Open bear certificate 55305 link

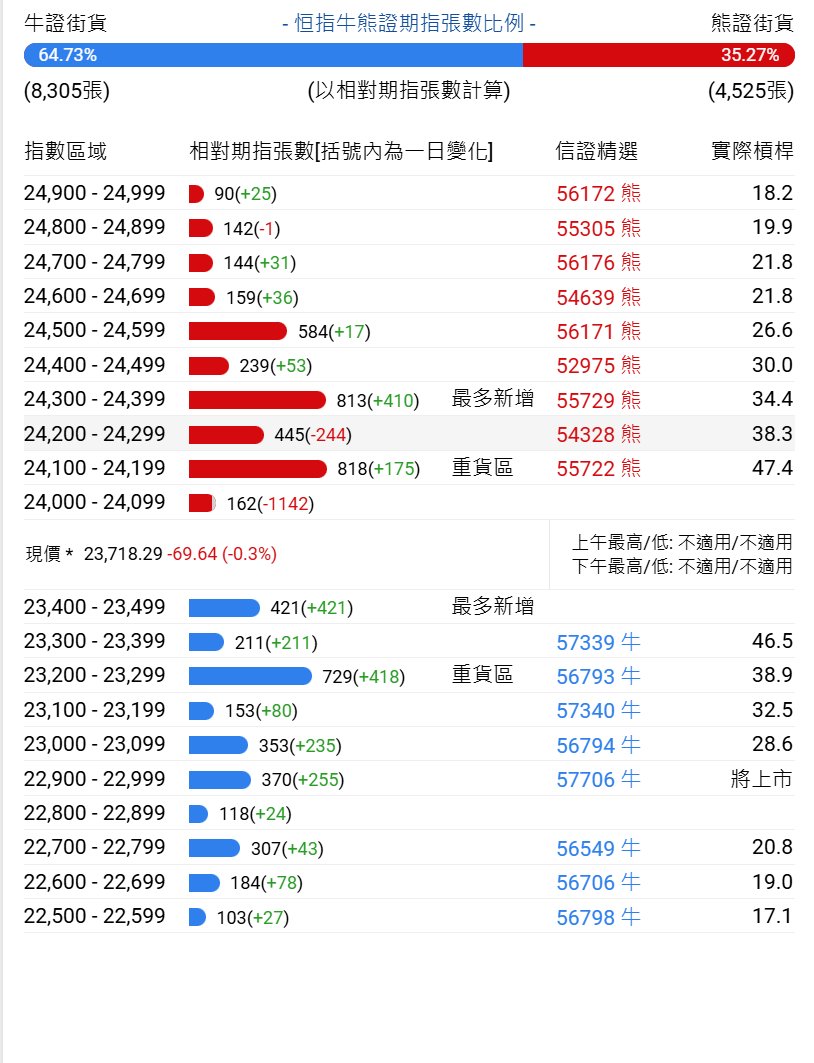pos(598,228)
